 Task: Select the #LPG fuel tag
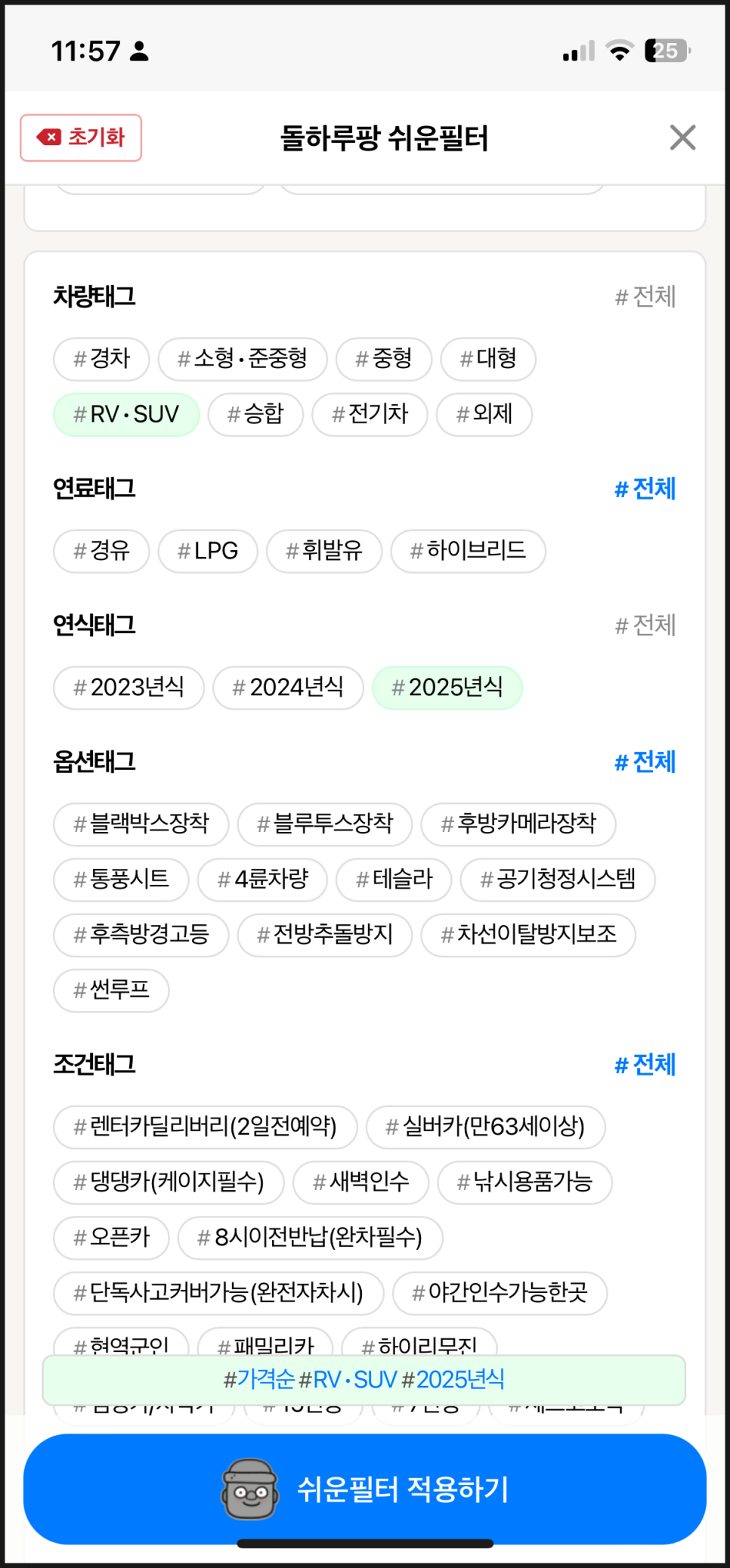(x=208, y=551)
